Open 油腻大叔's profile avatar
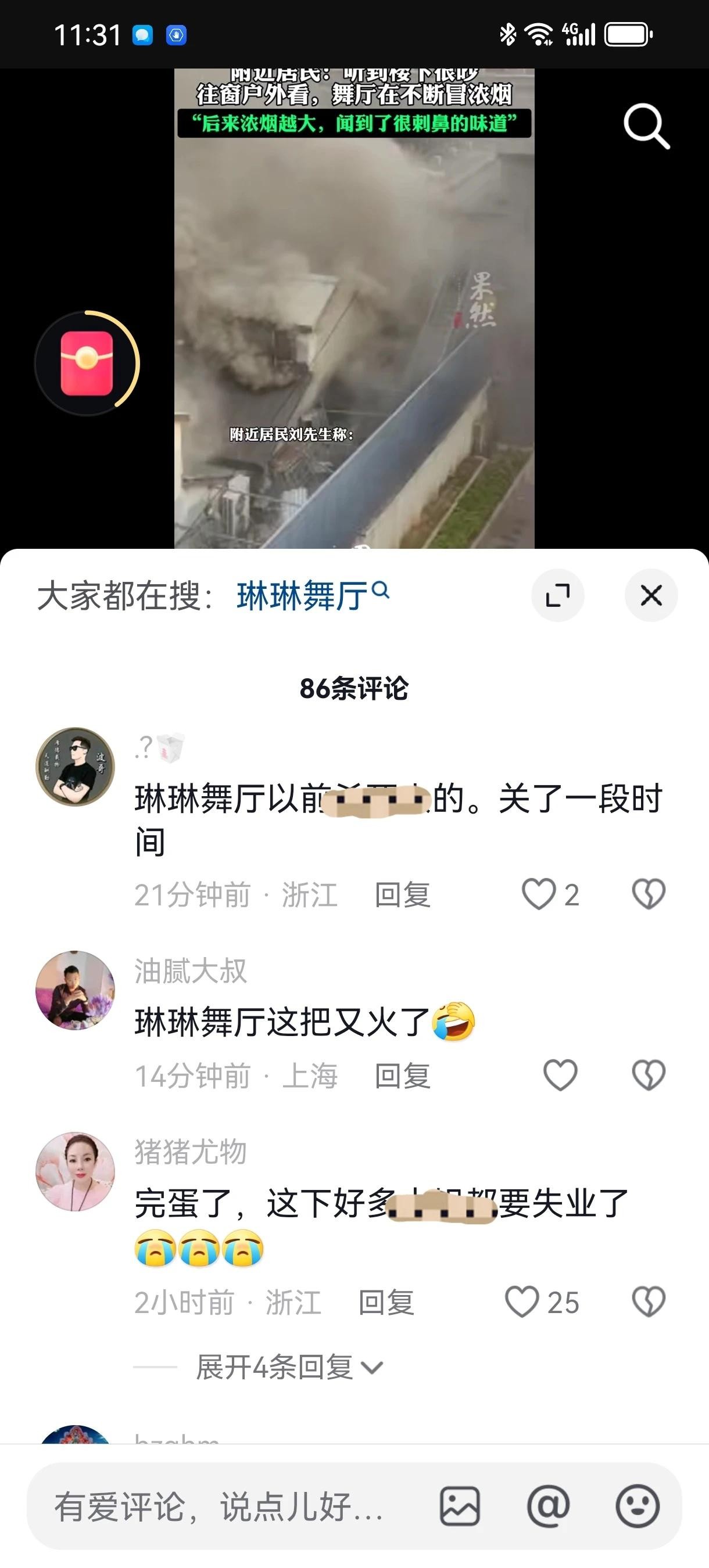Viewport: 709px width, 1568px height. tap(76, 990)
